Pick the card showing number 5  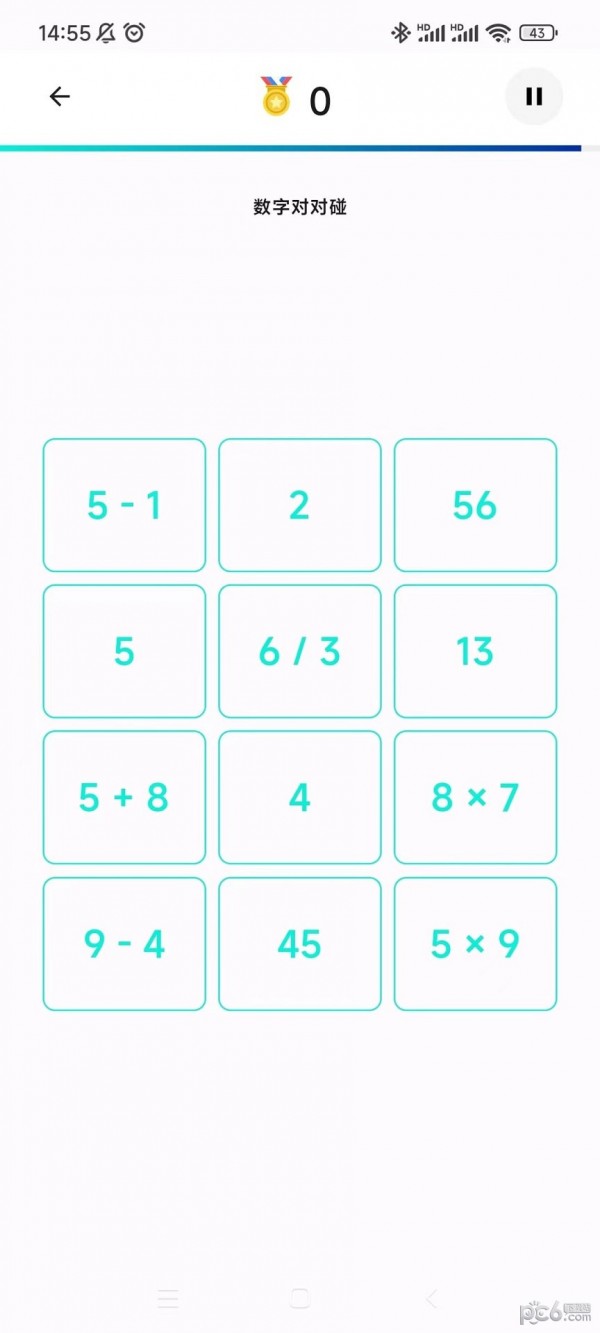click(x=124, y=651)
